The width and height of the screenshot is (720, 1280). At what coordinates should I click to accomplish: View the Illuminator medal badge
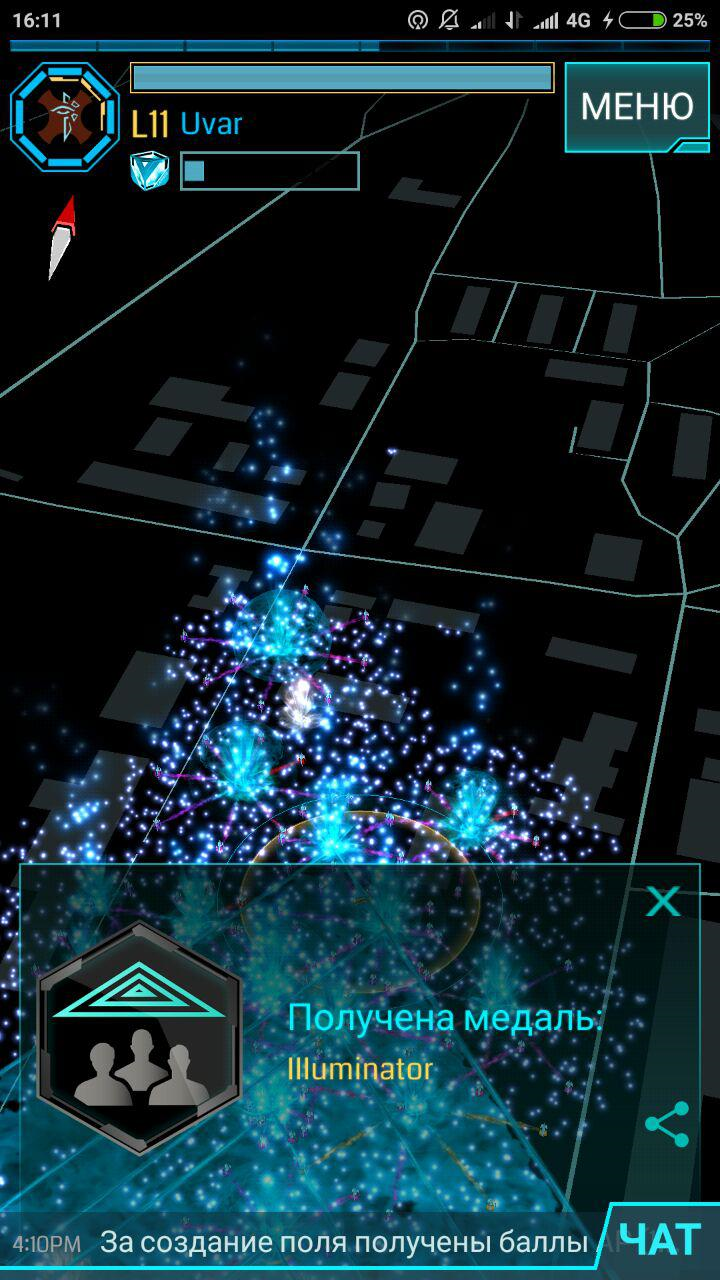(139, 1038)
